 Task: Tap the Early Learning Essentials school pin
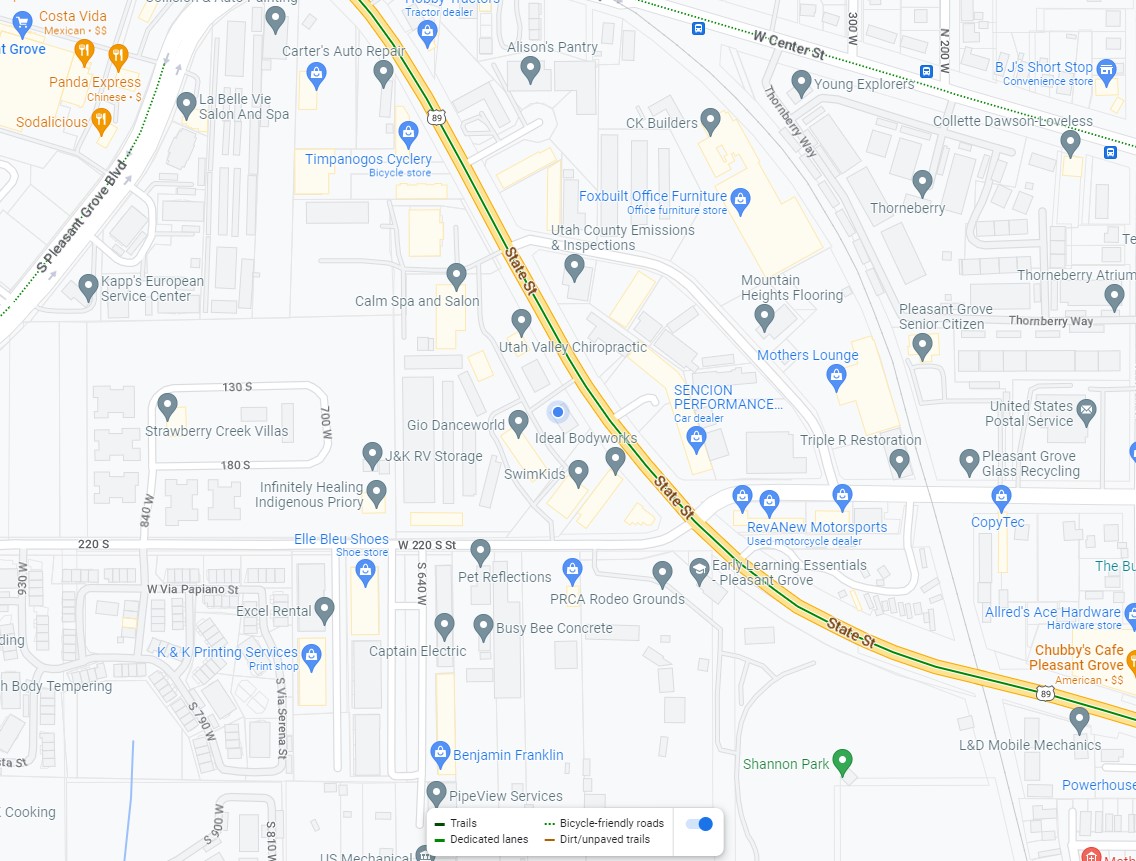(x=699, y=569)
